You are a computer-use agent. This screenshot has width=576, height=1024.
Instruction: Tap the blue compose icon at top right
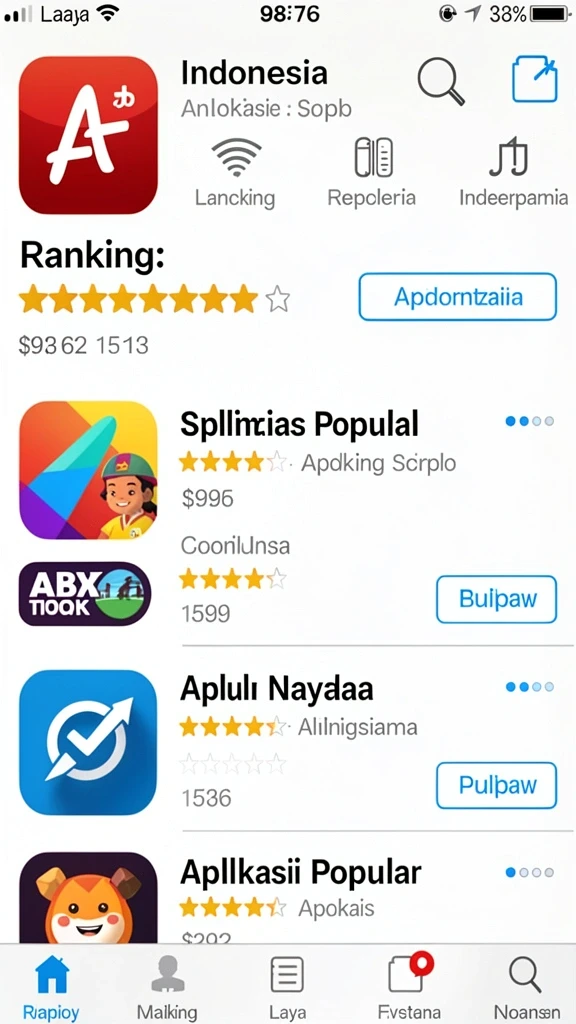tap(534, 79)
